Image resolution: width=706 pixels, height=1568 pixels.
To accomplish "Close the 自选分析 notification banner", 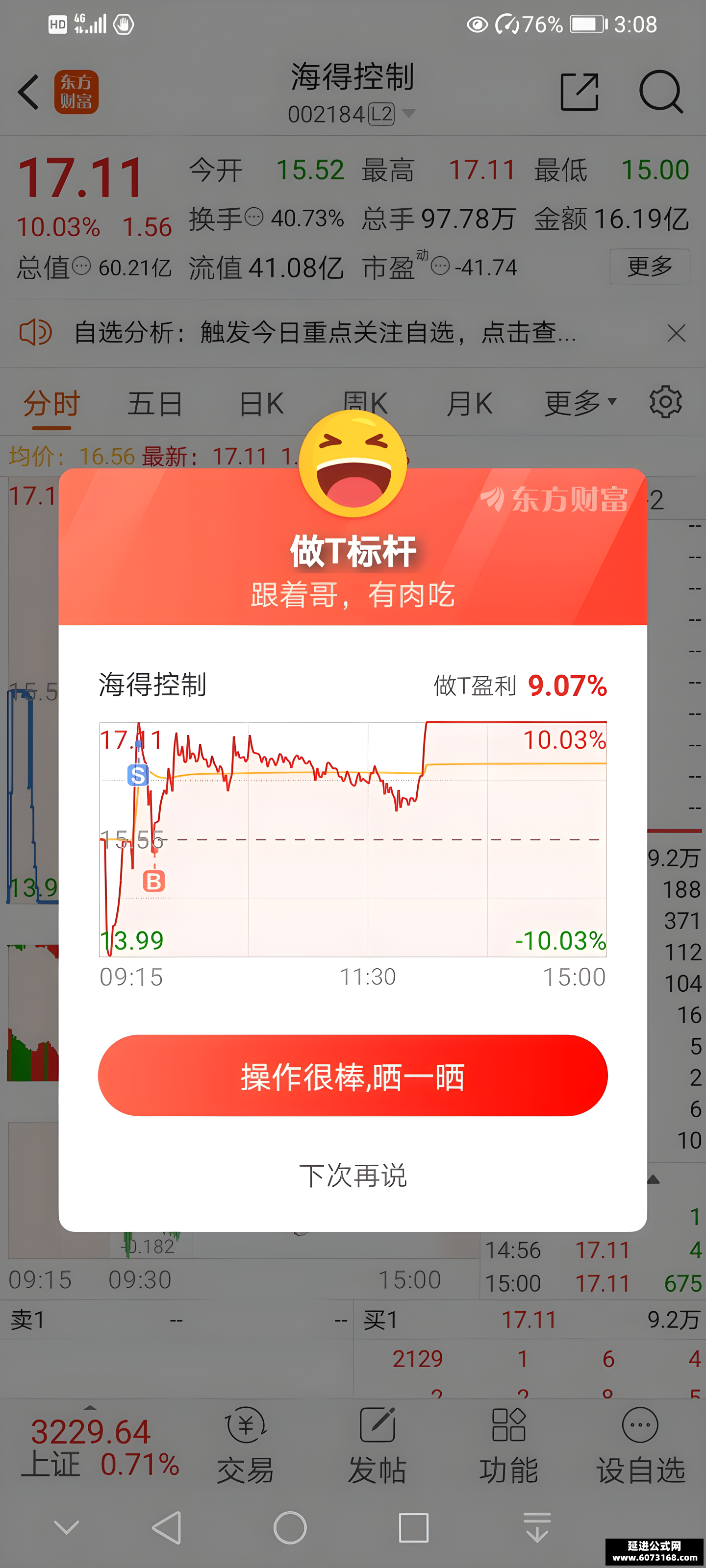I will click(x=676, y=333).
